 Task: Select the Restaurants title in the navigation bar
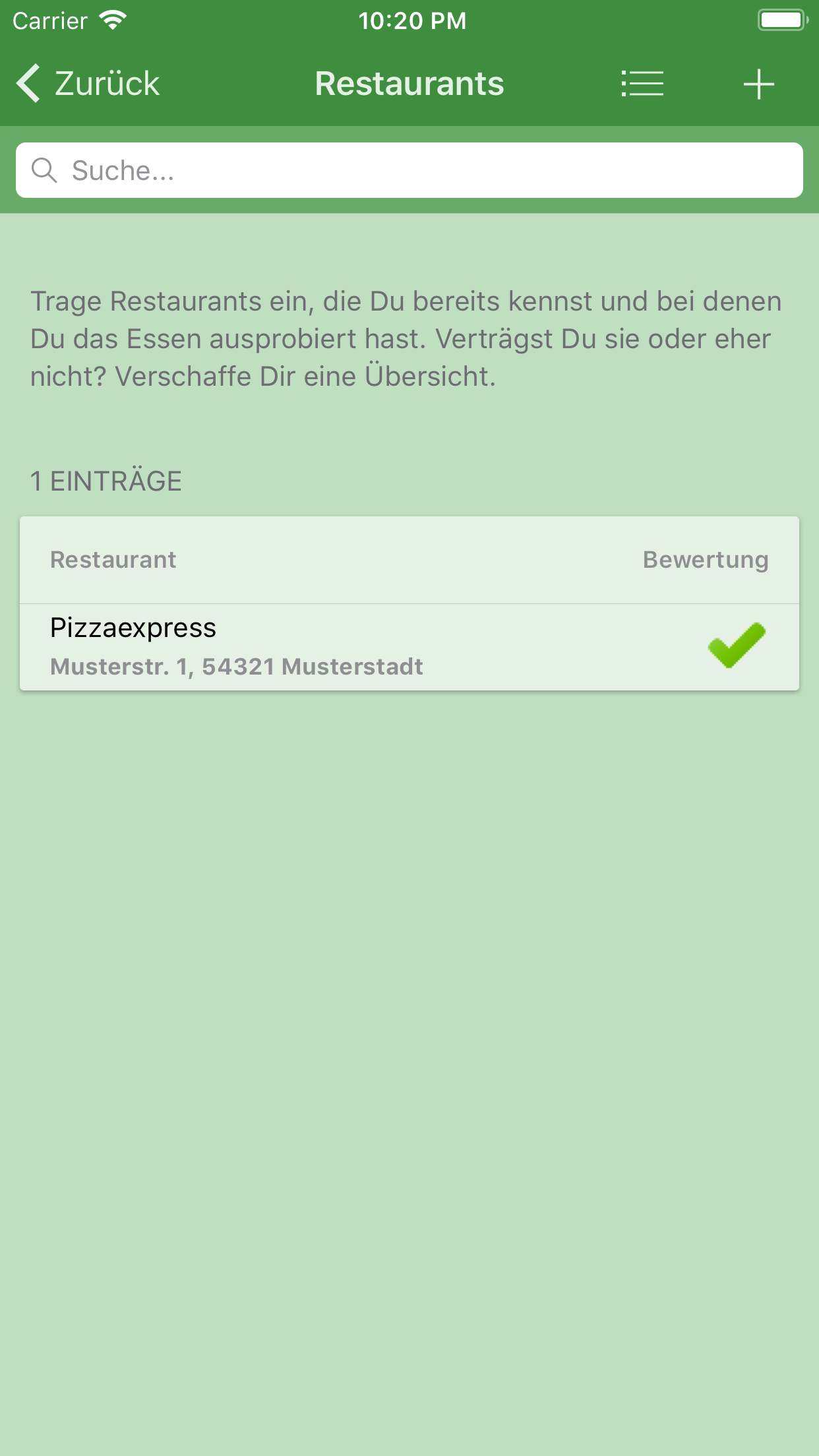coord(409,83)
